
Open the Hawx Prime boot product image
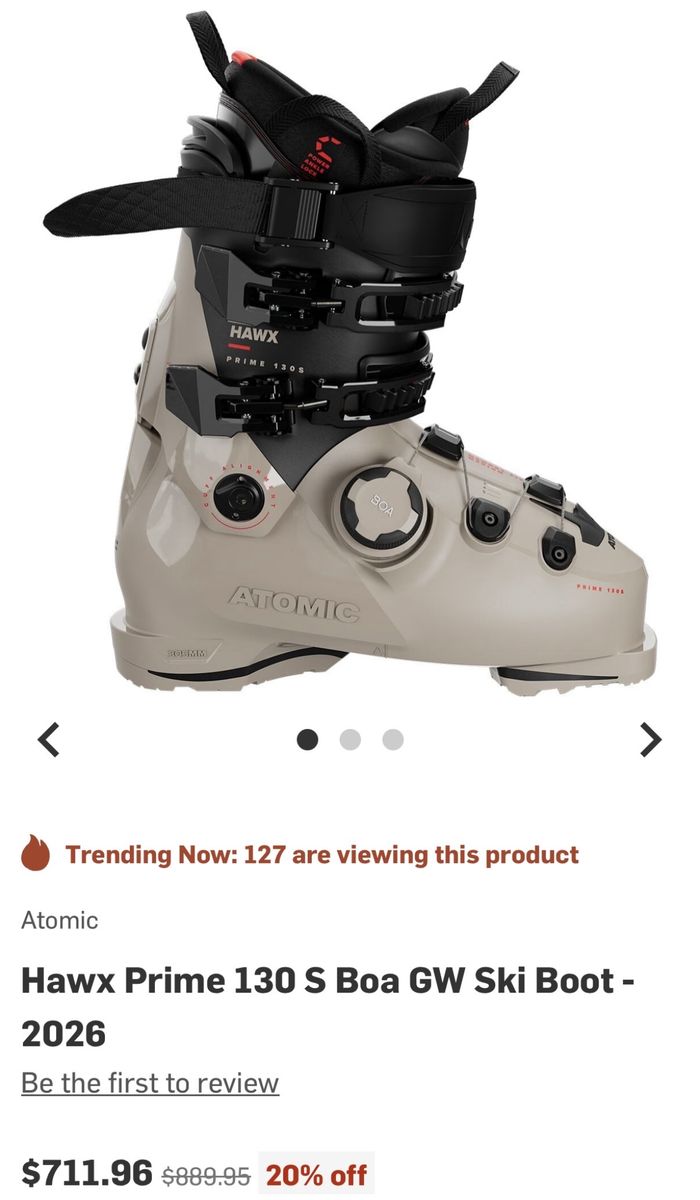point(350,360)
